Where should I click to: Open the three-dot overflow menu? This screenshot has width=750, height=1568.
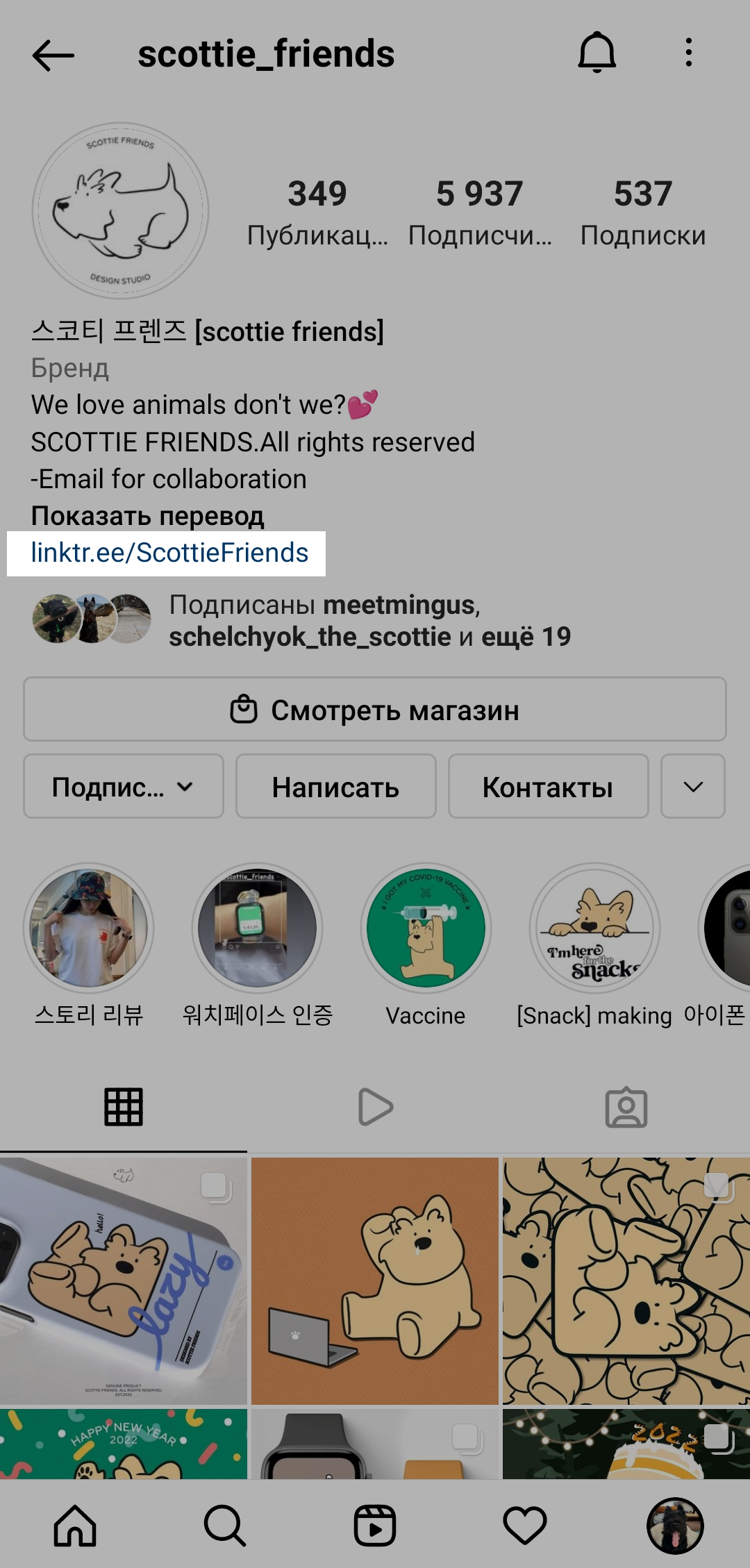click(688, 53)
